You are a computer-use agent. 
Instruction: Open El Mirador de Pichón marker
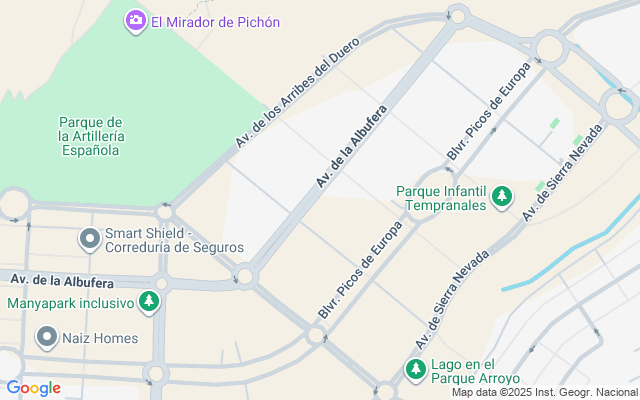coord(136,20)
